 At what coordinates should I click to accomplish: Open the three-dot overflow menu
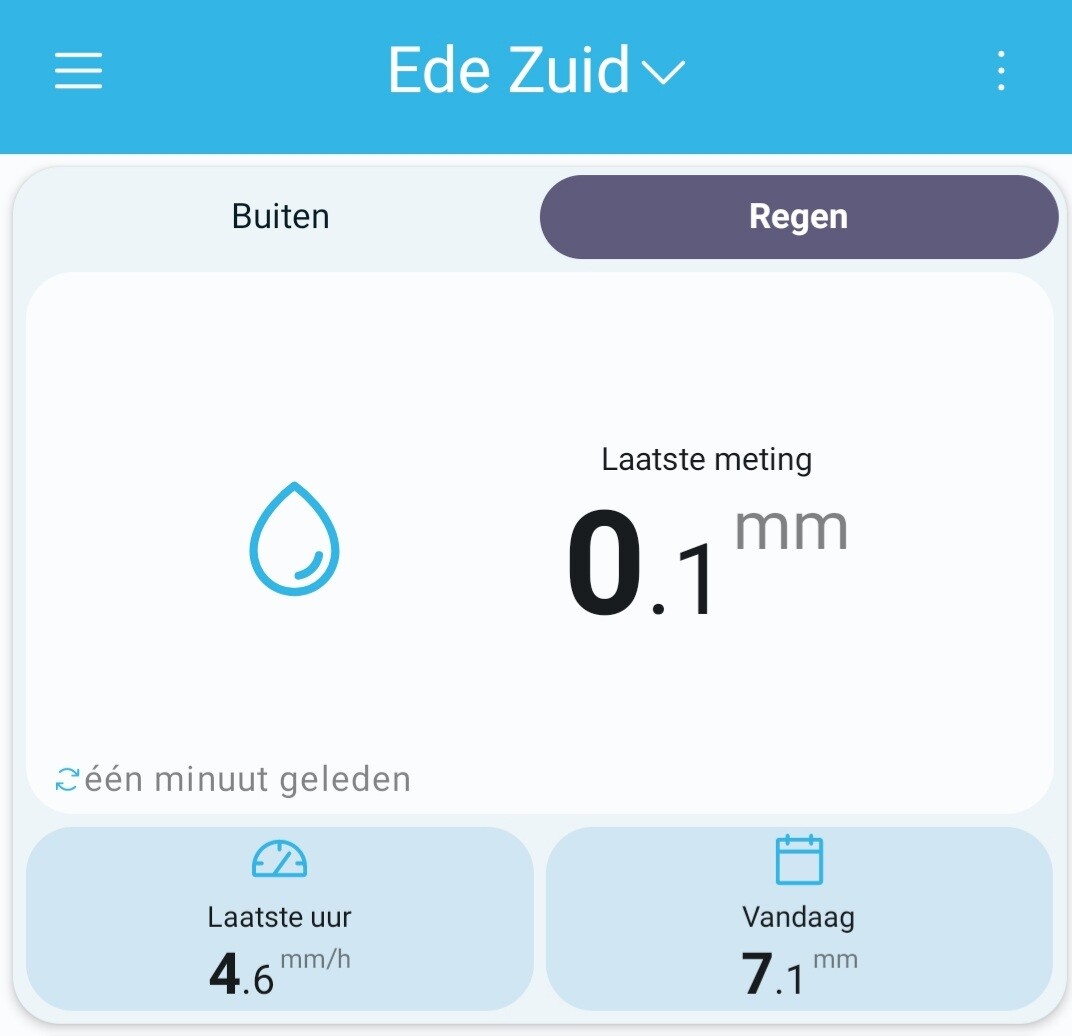(x=1001, y=70)
